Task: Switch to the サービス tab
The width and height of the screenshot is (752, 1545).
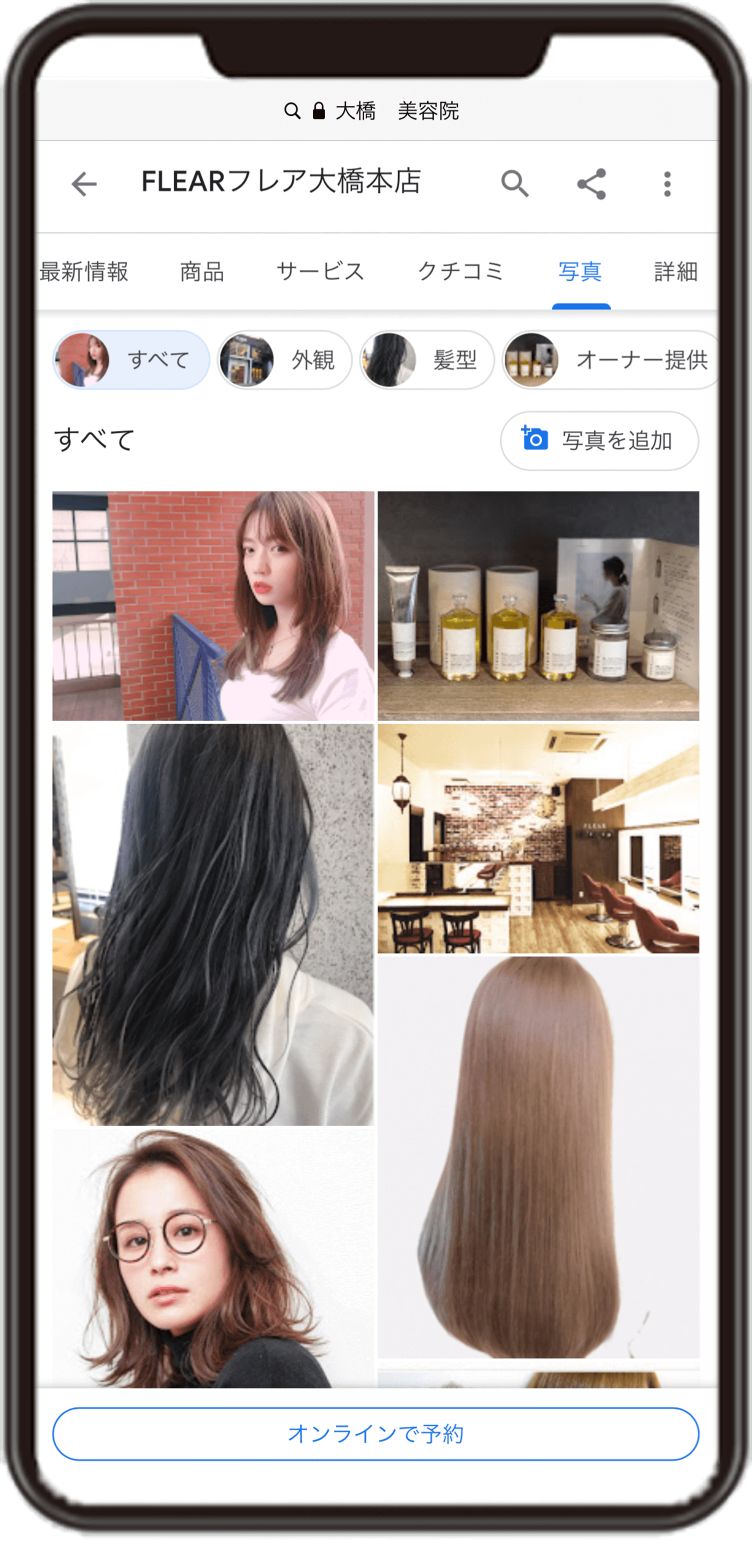Action: click(320, 272)
